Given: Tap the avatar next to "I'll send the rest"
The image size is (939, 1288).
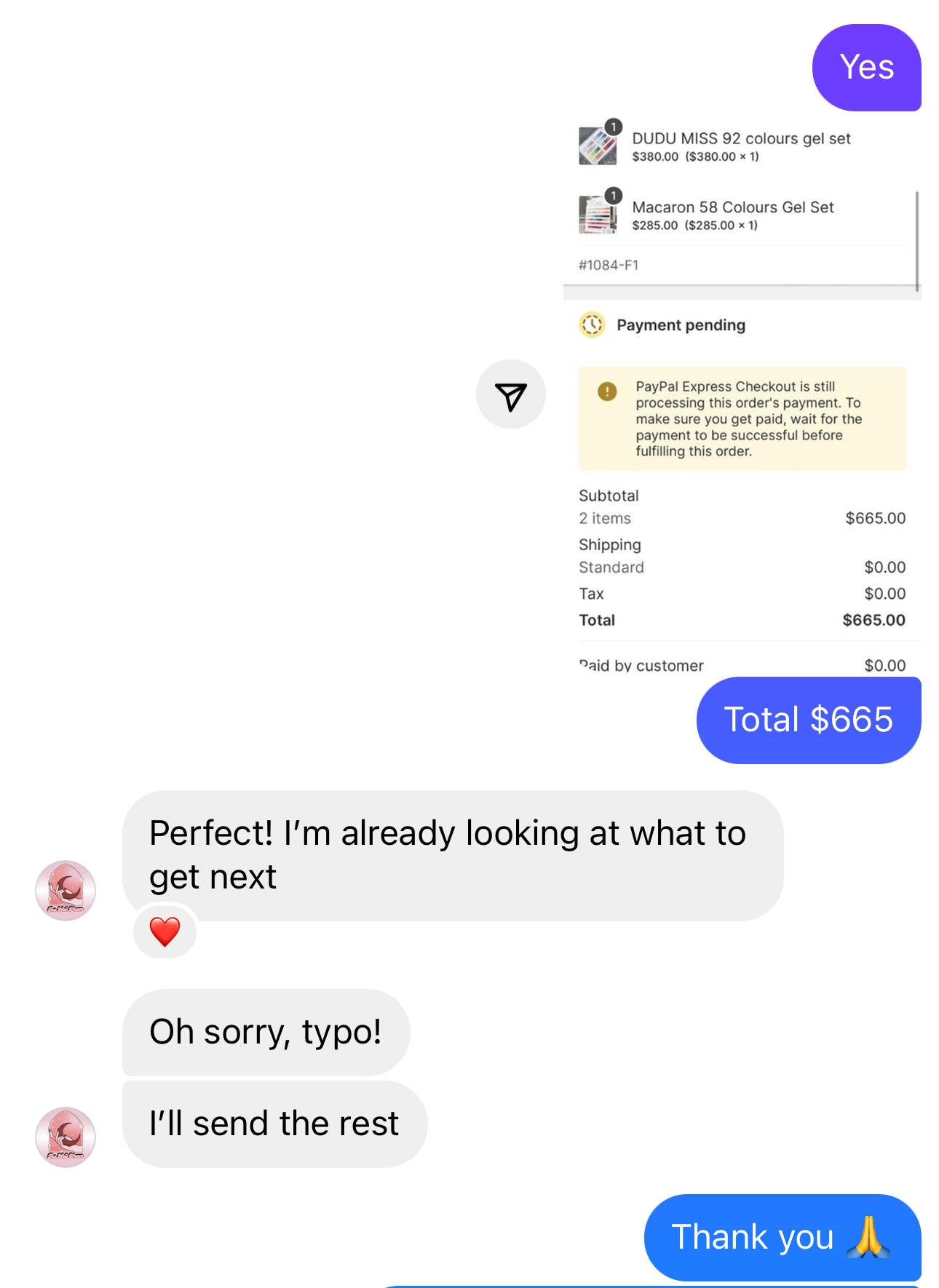Looking at the screenshot, I should click(66, 1137).
